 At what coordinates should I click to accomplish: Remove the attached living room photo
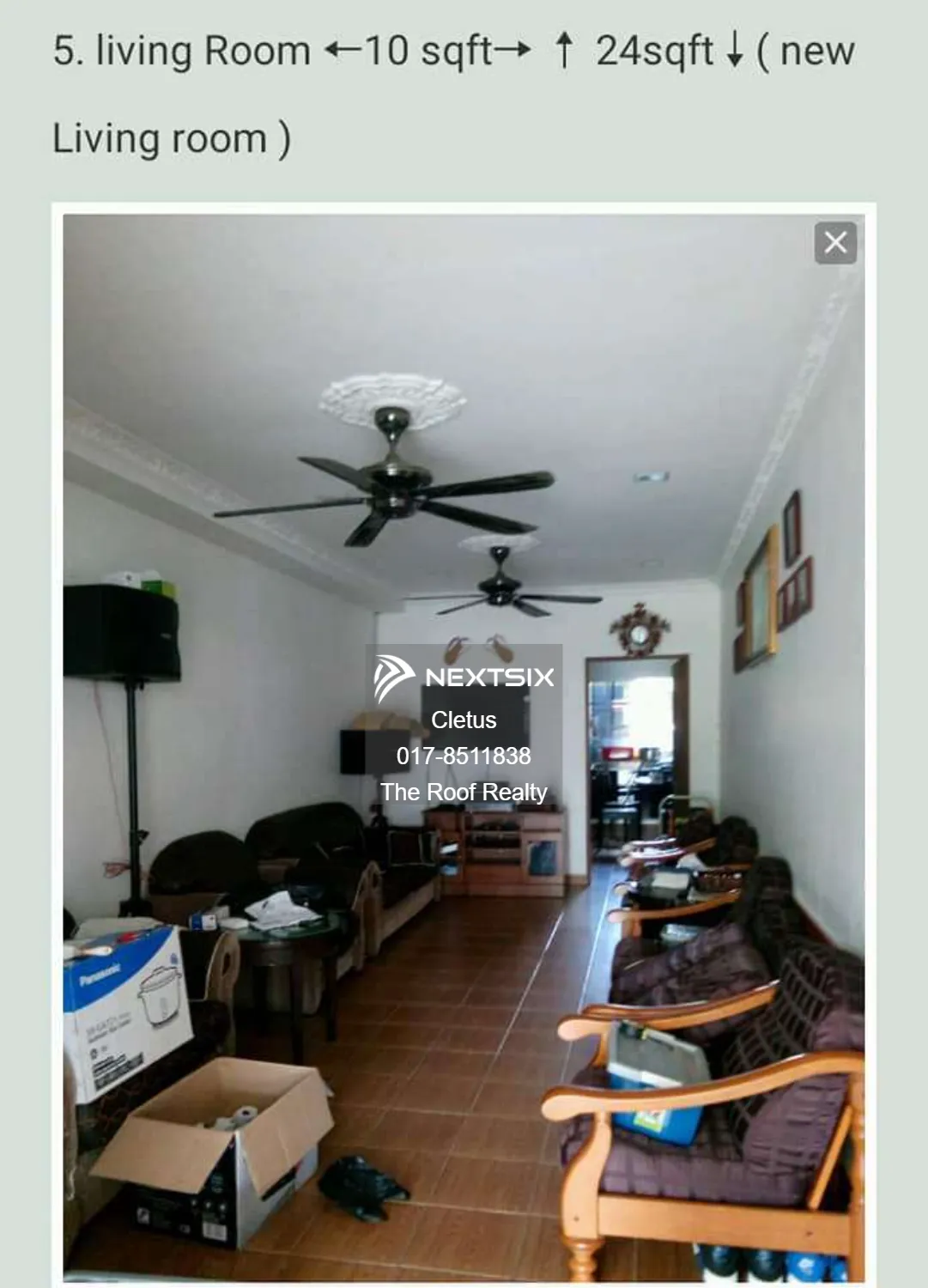(x=835, y=243)
